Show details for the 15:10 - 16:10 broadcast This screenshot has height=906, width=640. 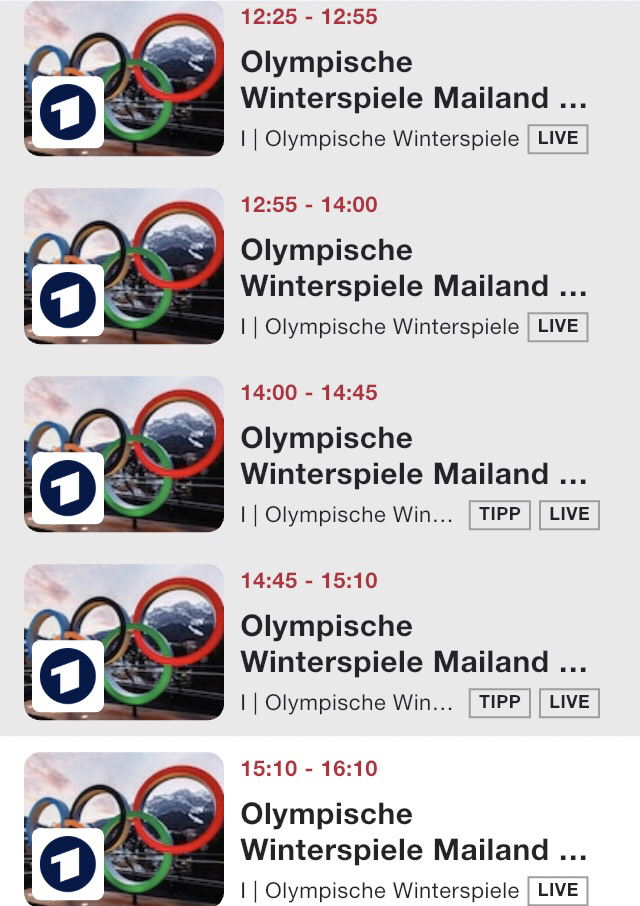tap(412, 832)
